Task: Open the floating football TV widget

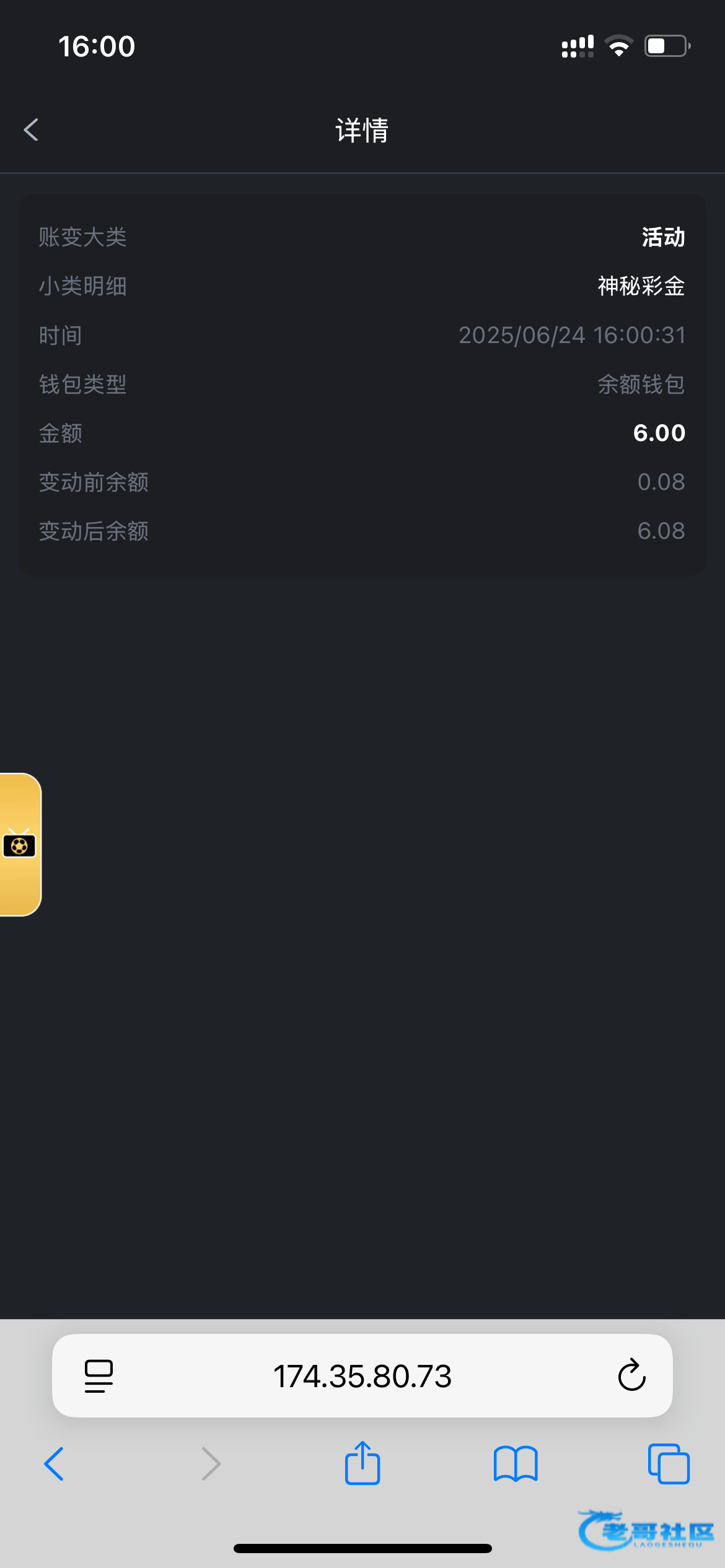Action: pyautogui.click(x=20, y=845)
